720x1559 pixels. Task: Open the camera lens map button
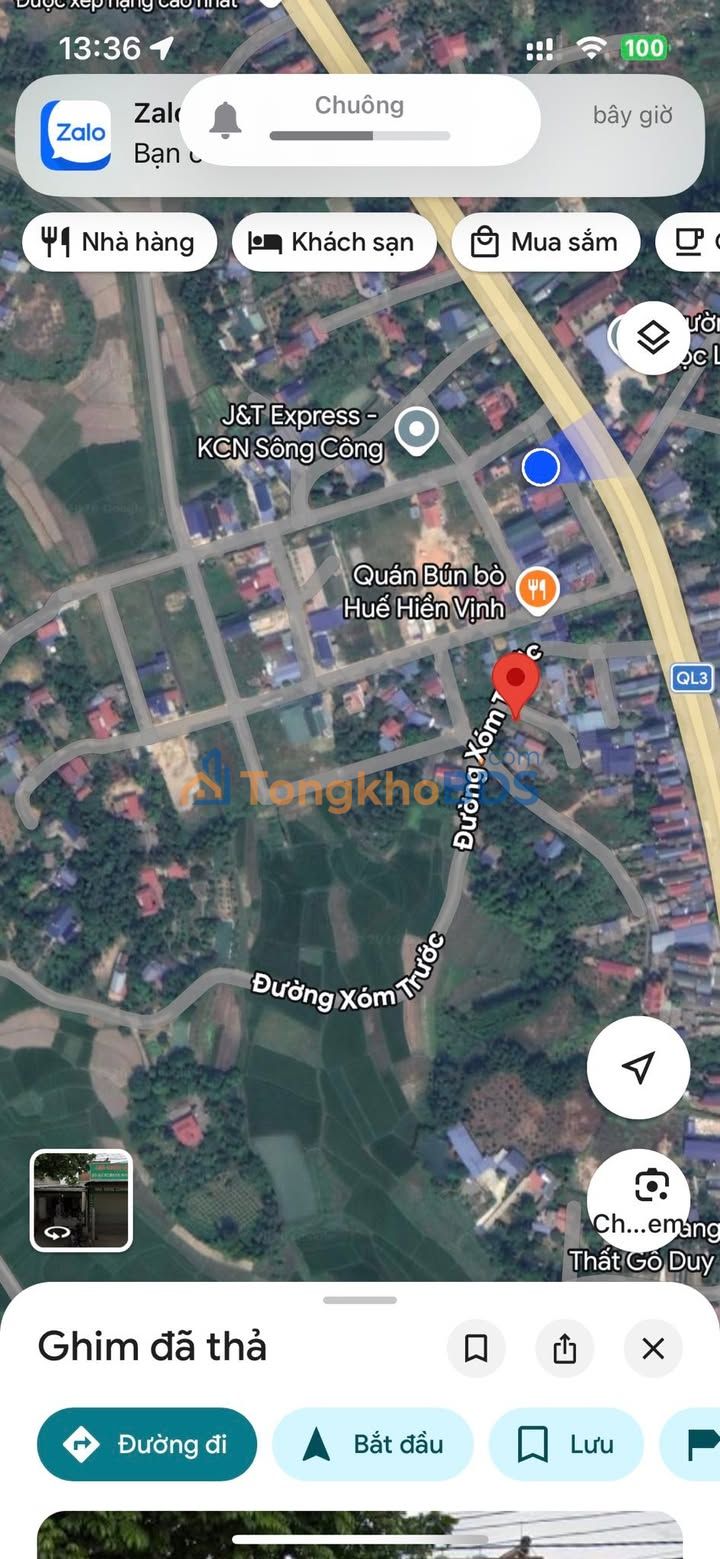click(x=650, y=1188)
